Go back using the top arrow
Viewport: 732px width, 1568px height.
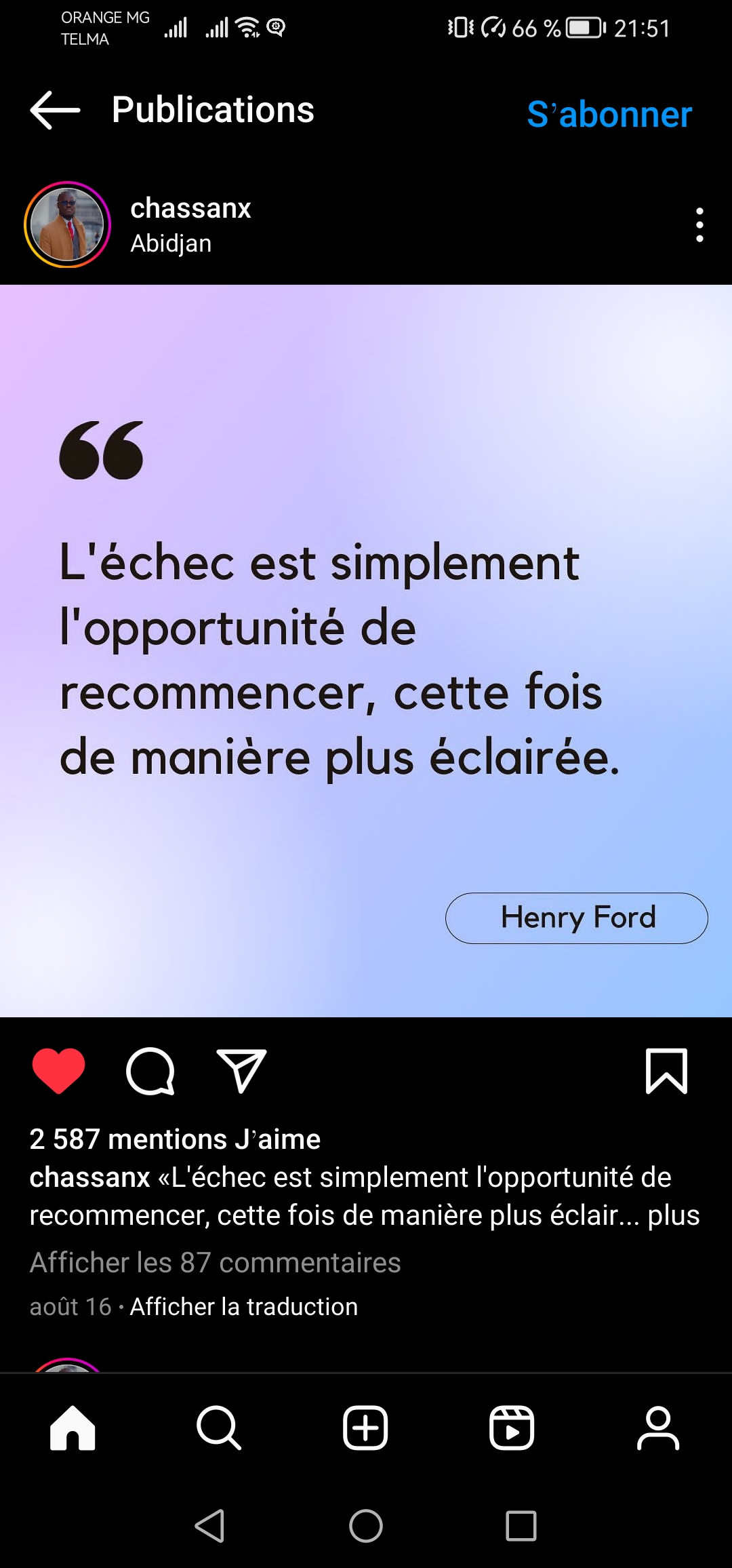[56, 110]
